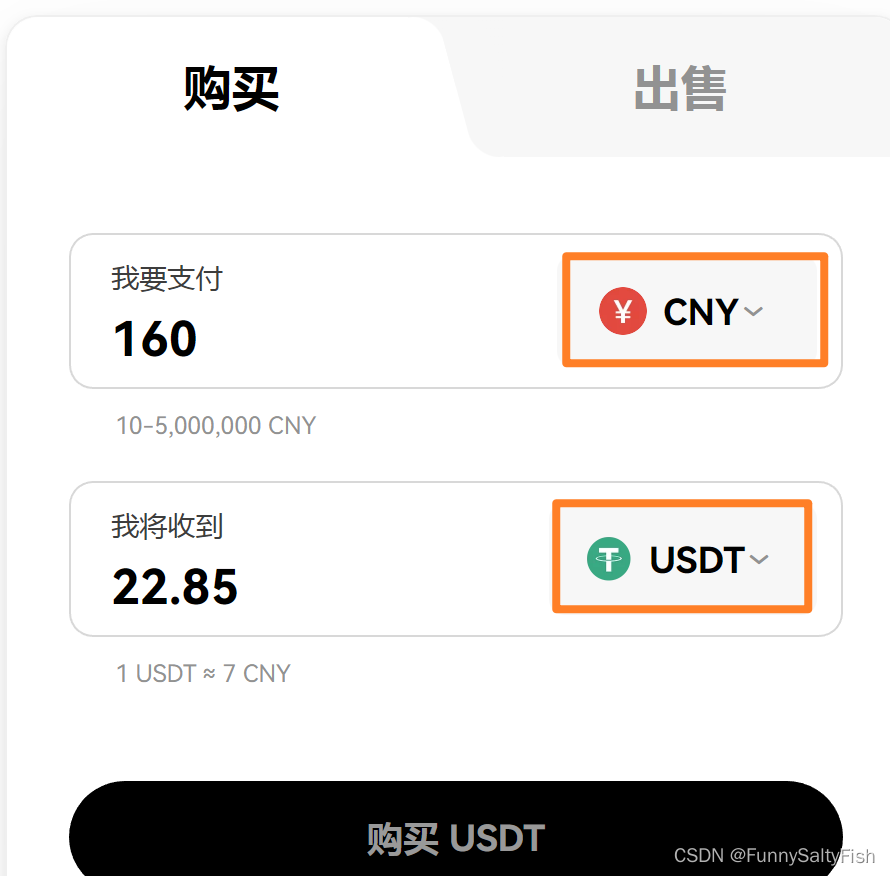Tap the 购买 USDT button
The image size is (890, 876).
tap(456, 836)
